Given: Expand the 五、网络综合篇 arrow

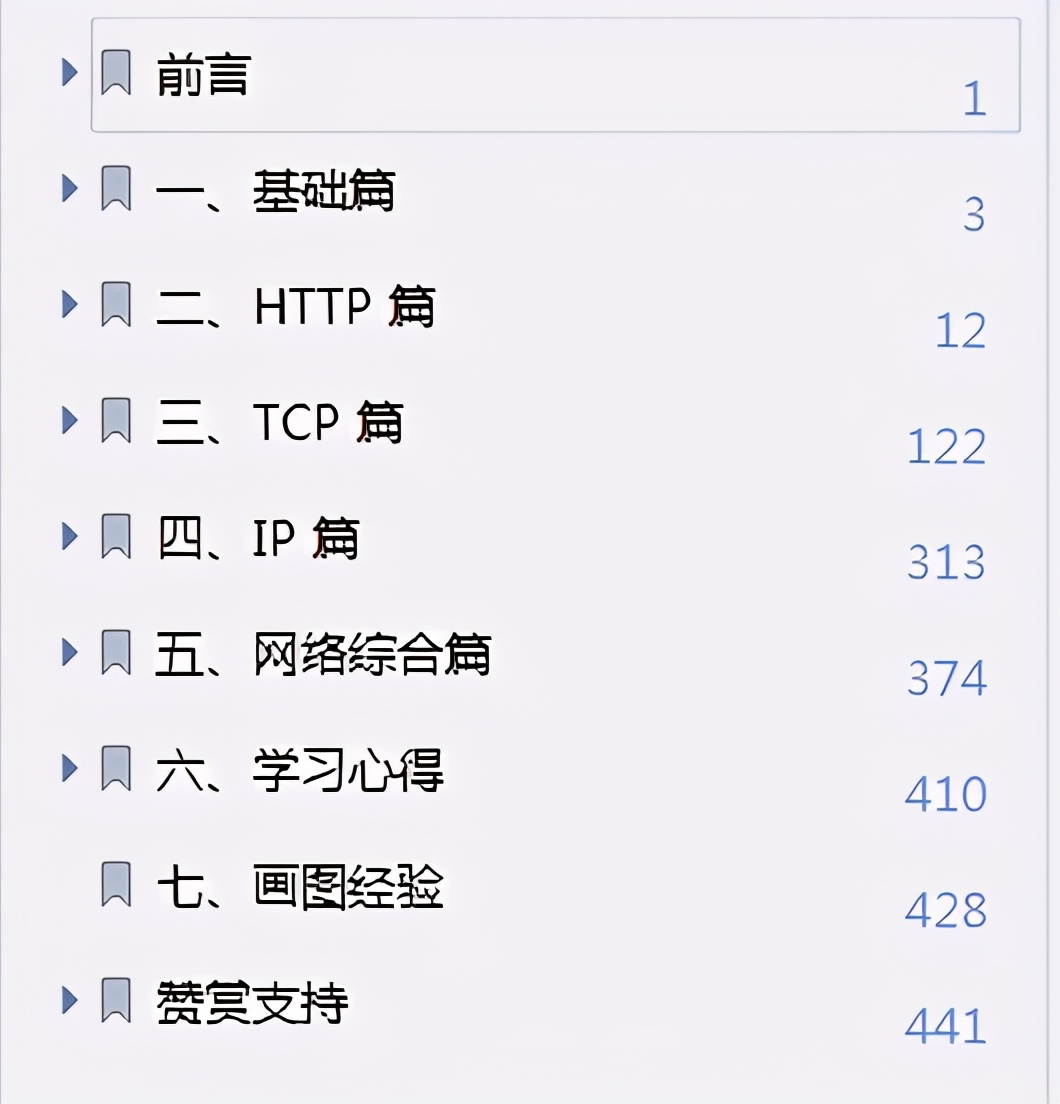Looking at the screenshot, I should [69, 653].
